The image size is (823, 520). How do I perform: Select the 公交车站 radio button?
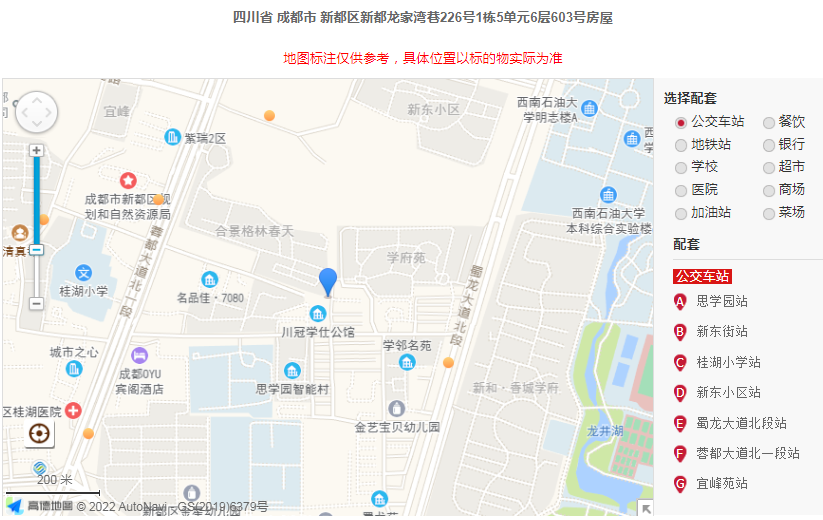(681, 122)
